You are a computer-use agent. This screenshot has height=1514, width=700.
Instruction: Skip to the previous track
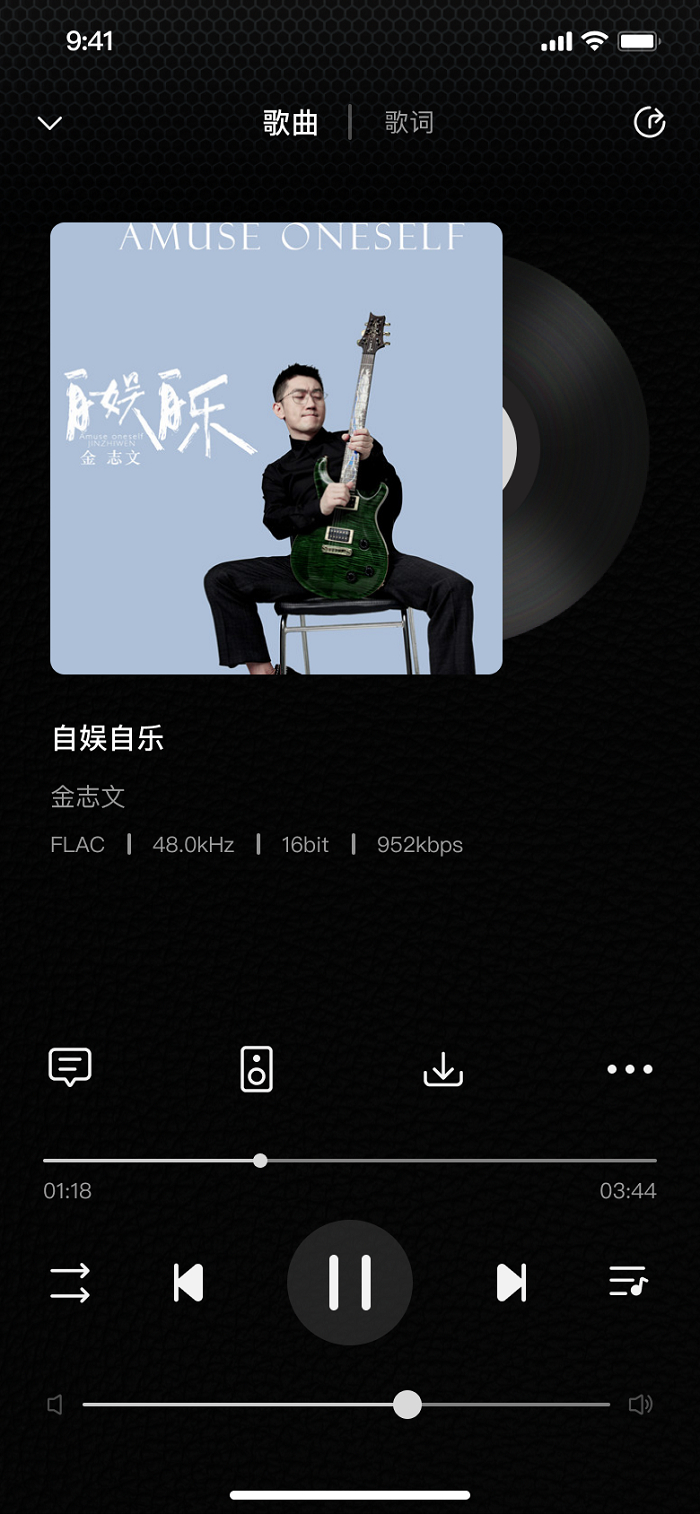[188, 1282]
